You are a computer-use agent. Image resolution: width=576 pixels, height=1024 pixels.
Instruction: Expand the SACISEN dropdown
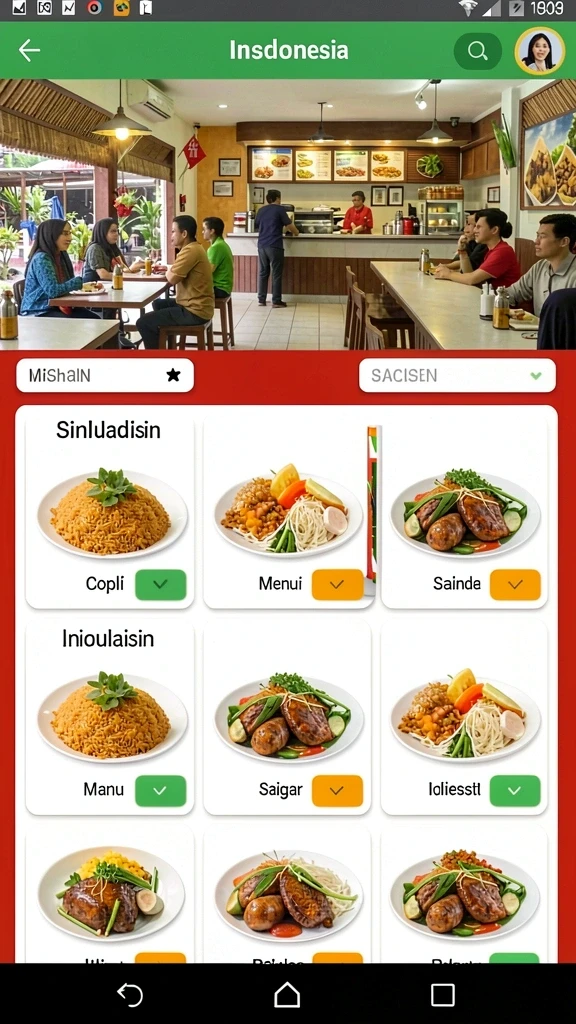click(457, 376)
